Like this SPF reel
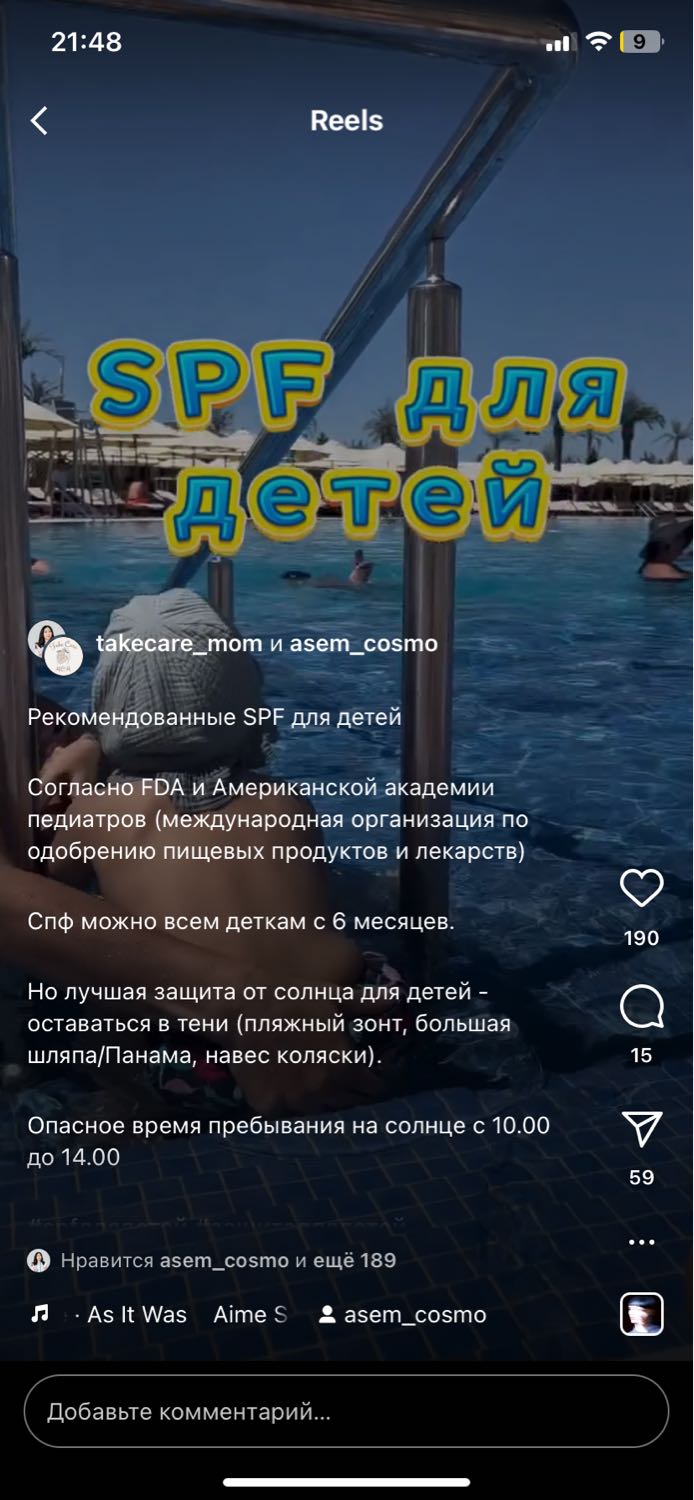Image resolution: width=694 pixels, height=1500 pixels. point(641,888)
